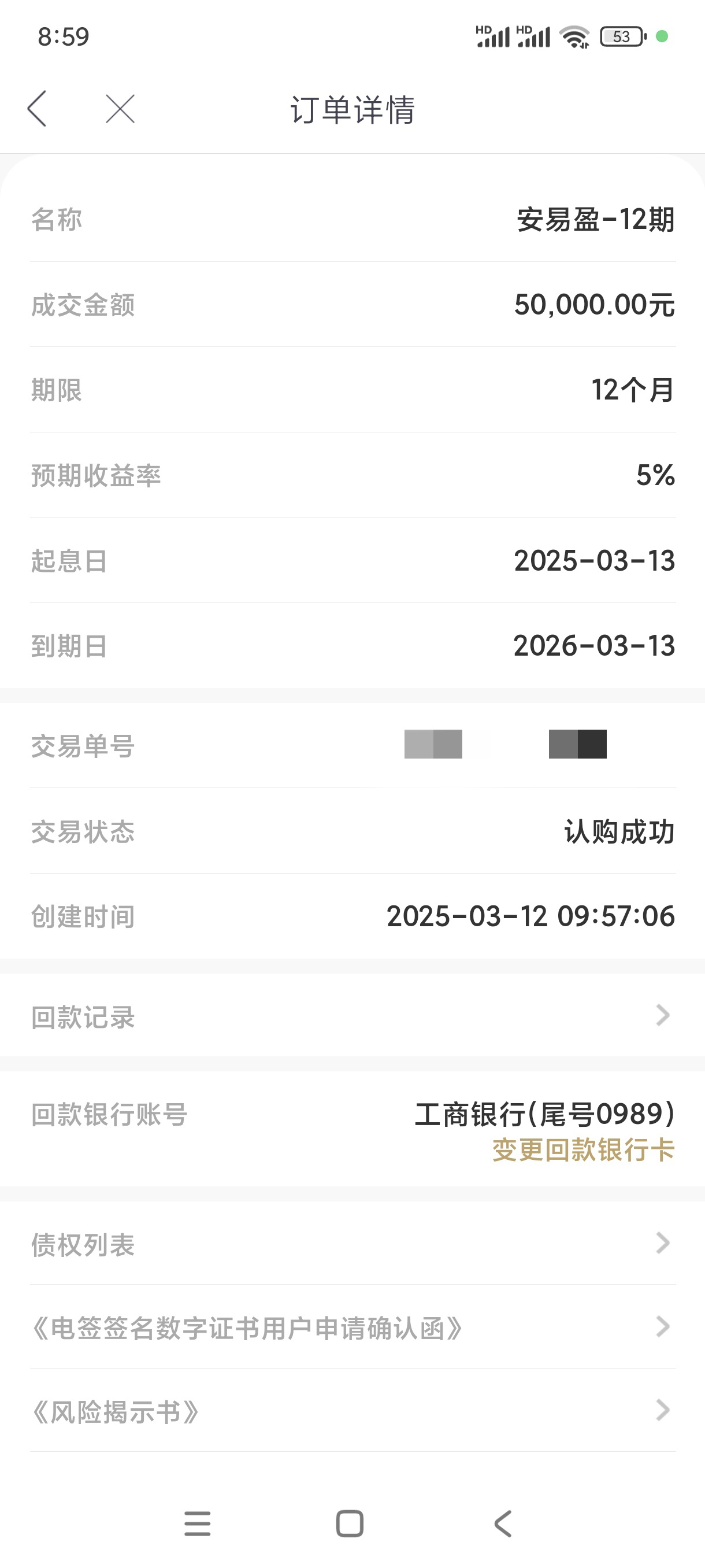Open the 《风险揭示书》 document

352,1411
